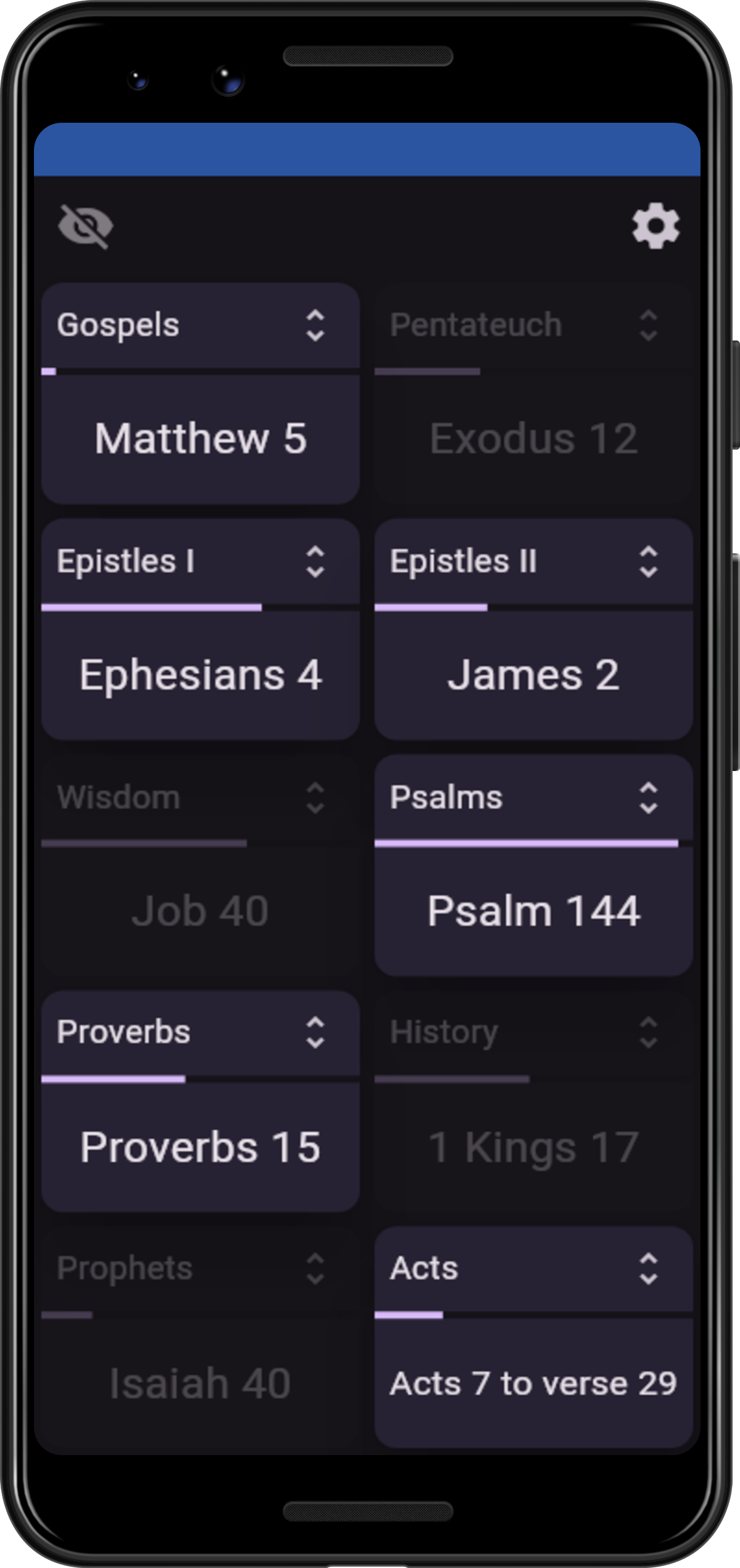
Task: Expand the History list selector arrows
Action: tap(648, 1032)
